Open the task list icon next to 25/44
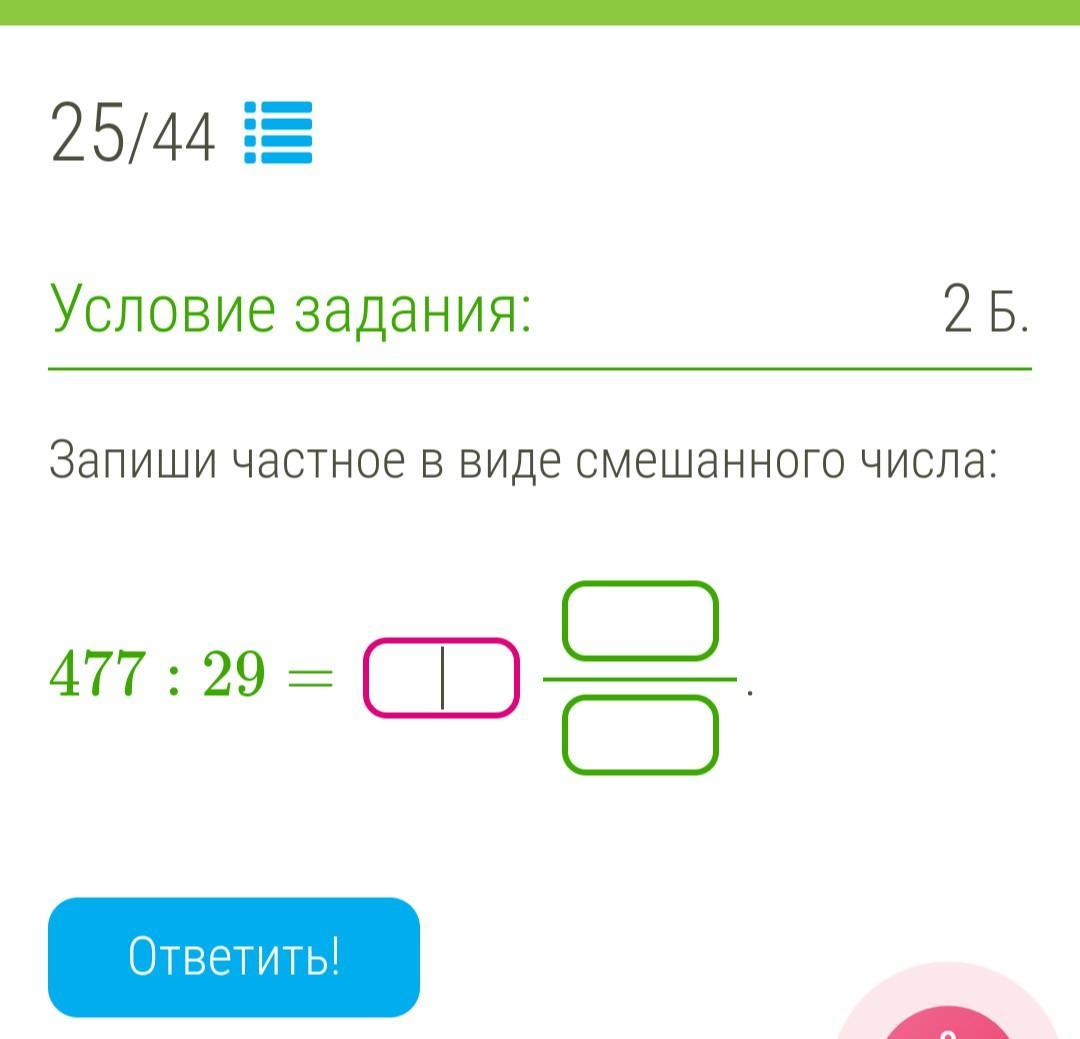This screenshot has height=1039, width=1080. tap(279, 132)
